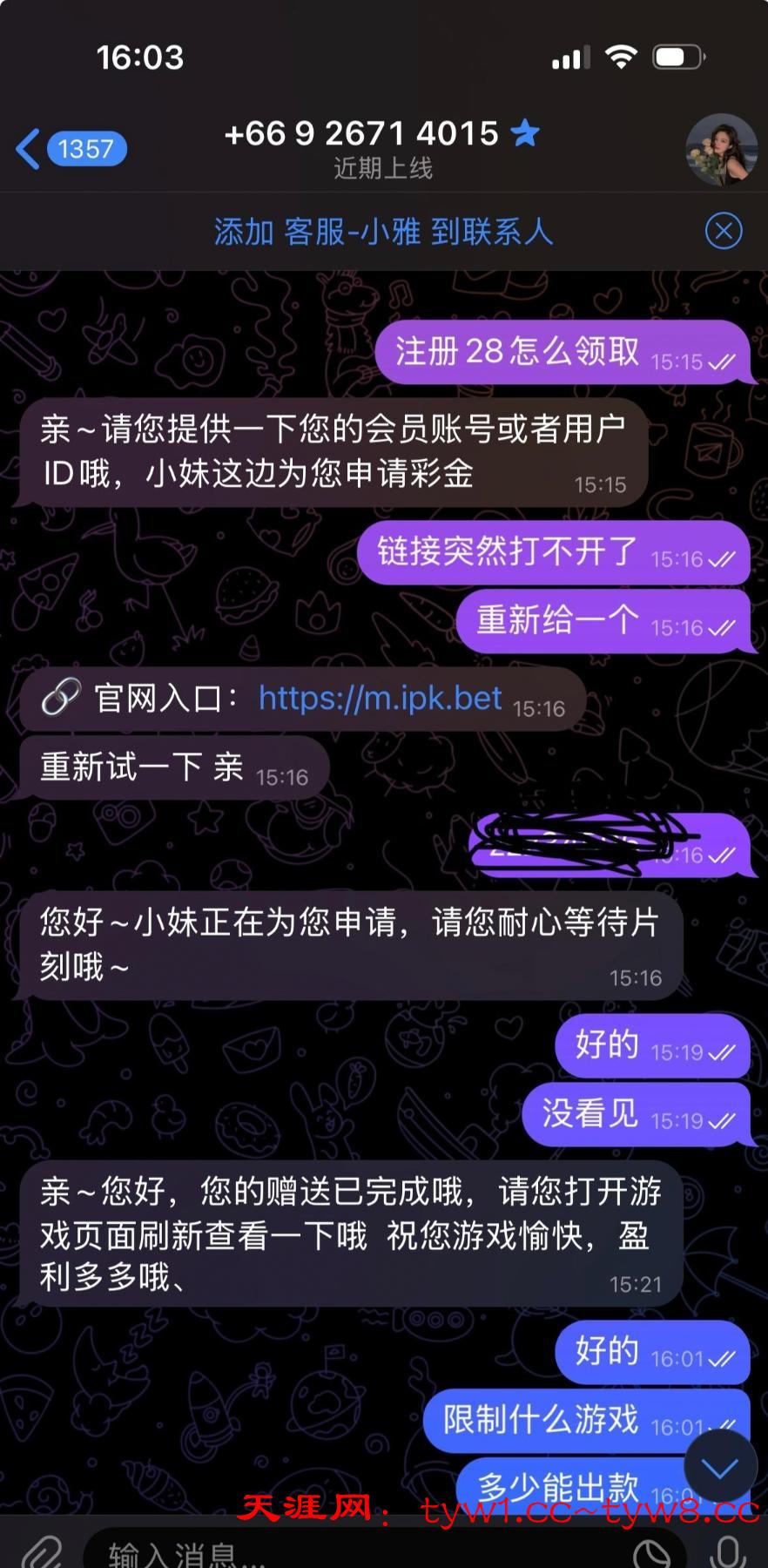Add 客服-小雅 to contacts

click(383, 232)
